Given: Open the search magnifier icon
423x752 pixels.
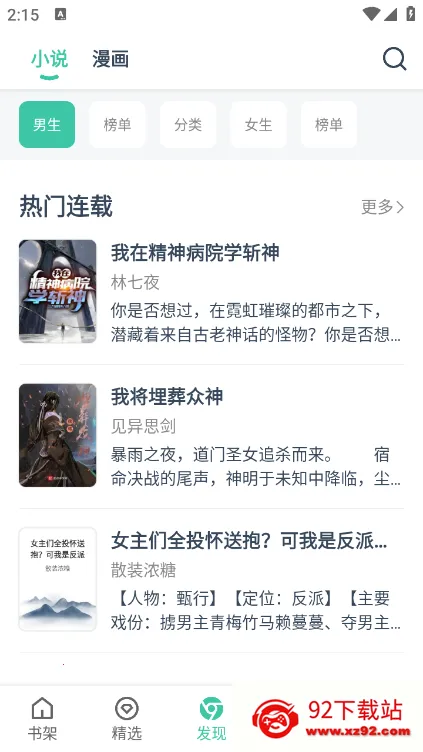Looking at the screenshot, I should (394, 59).
